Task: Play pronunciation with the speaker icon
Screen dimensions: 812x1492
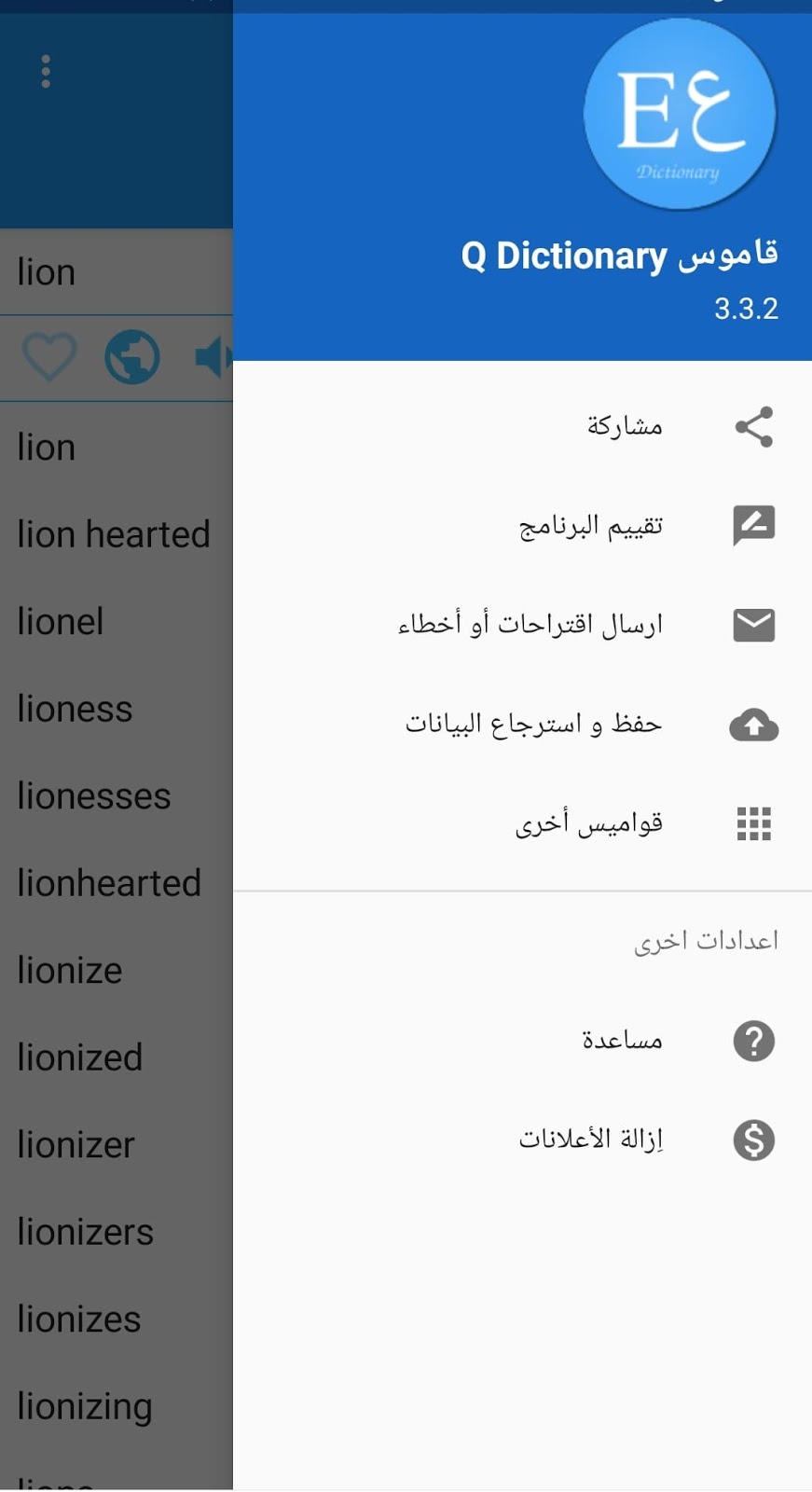Action: pyautogui.click(x=213, y=357)
